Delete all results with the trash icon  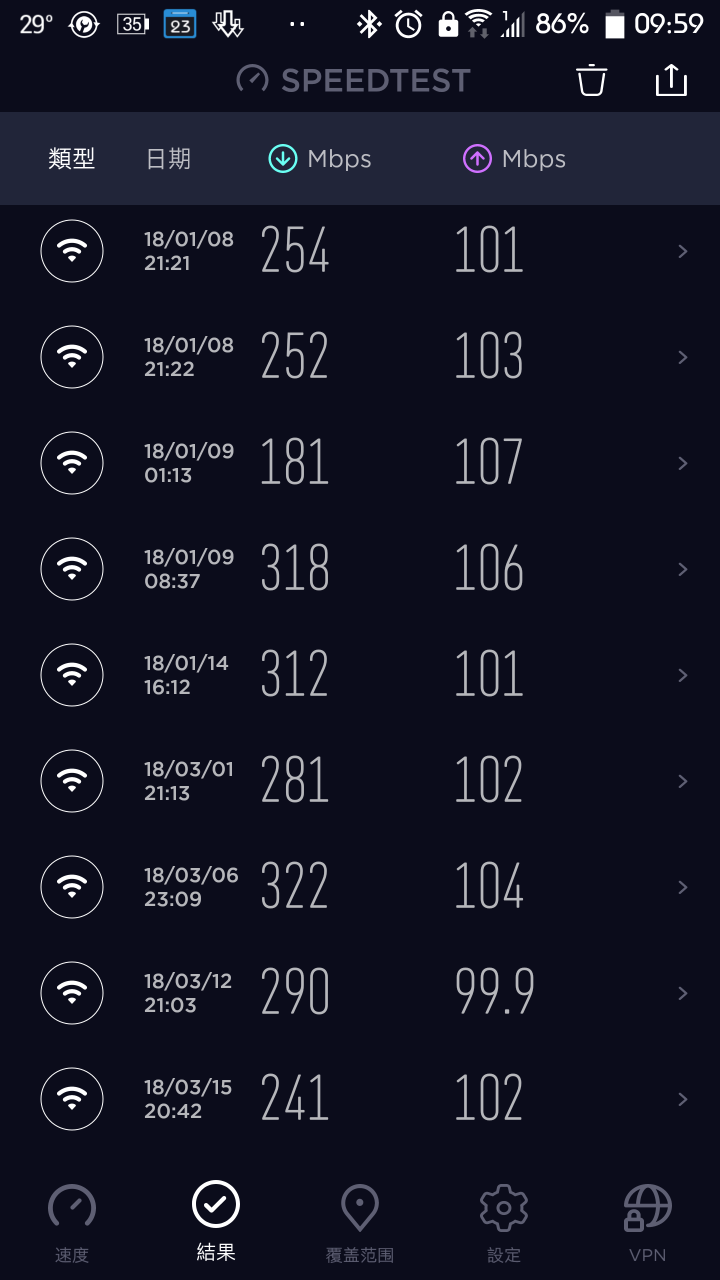(x=592, y=80)
